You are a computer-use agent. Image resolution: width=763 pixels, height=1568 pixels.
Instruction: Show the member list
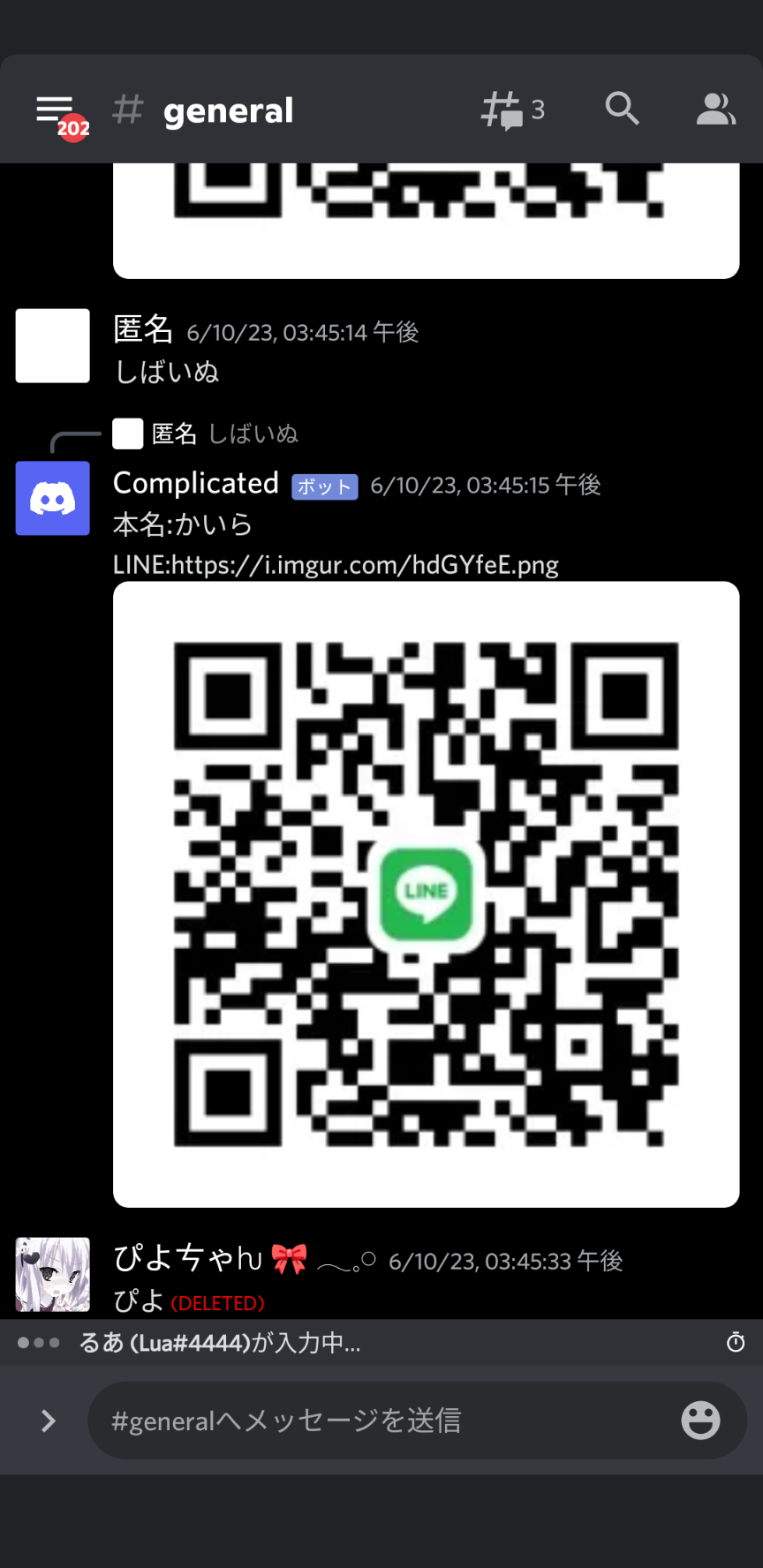[714, 110]
